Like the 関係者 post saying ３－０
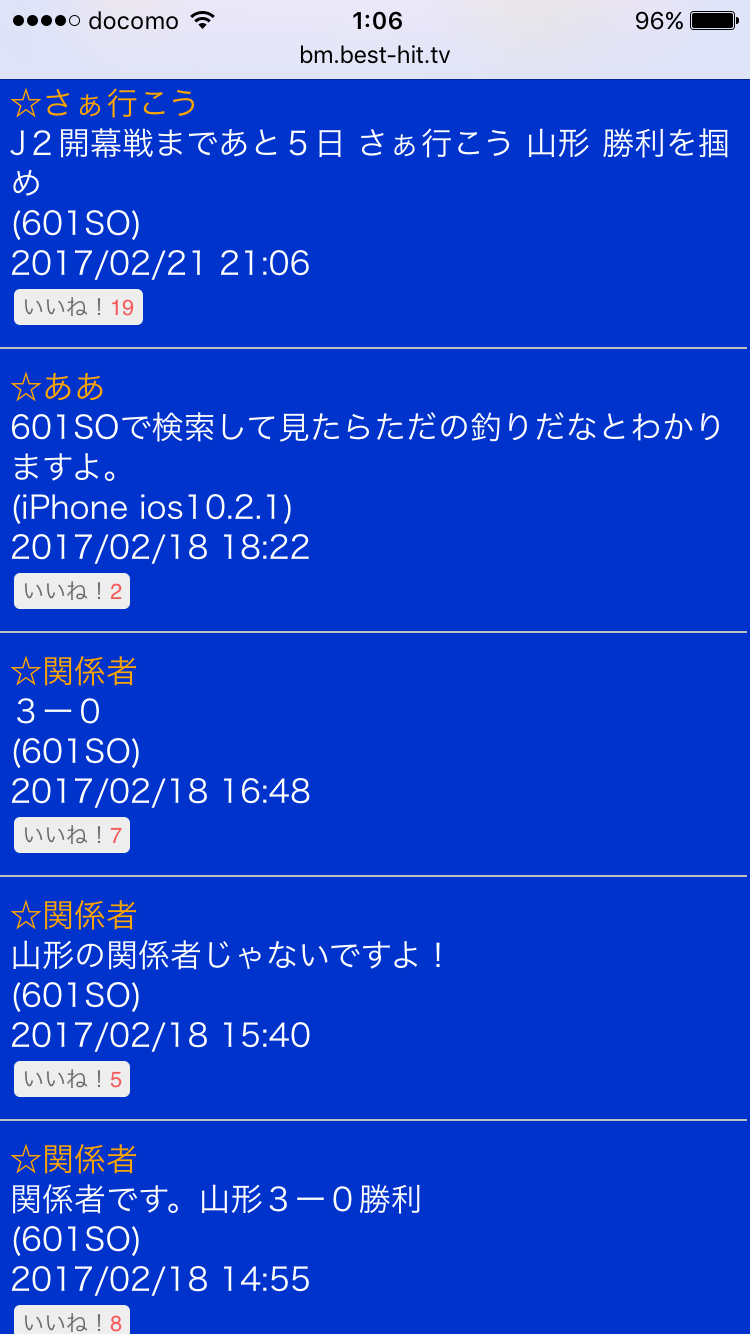Screen dimensions: 750x1334 click(x=72, y=835)
